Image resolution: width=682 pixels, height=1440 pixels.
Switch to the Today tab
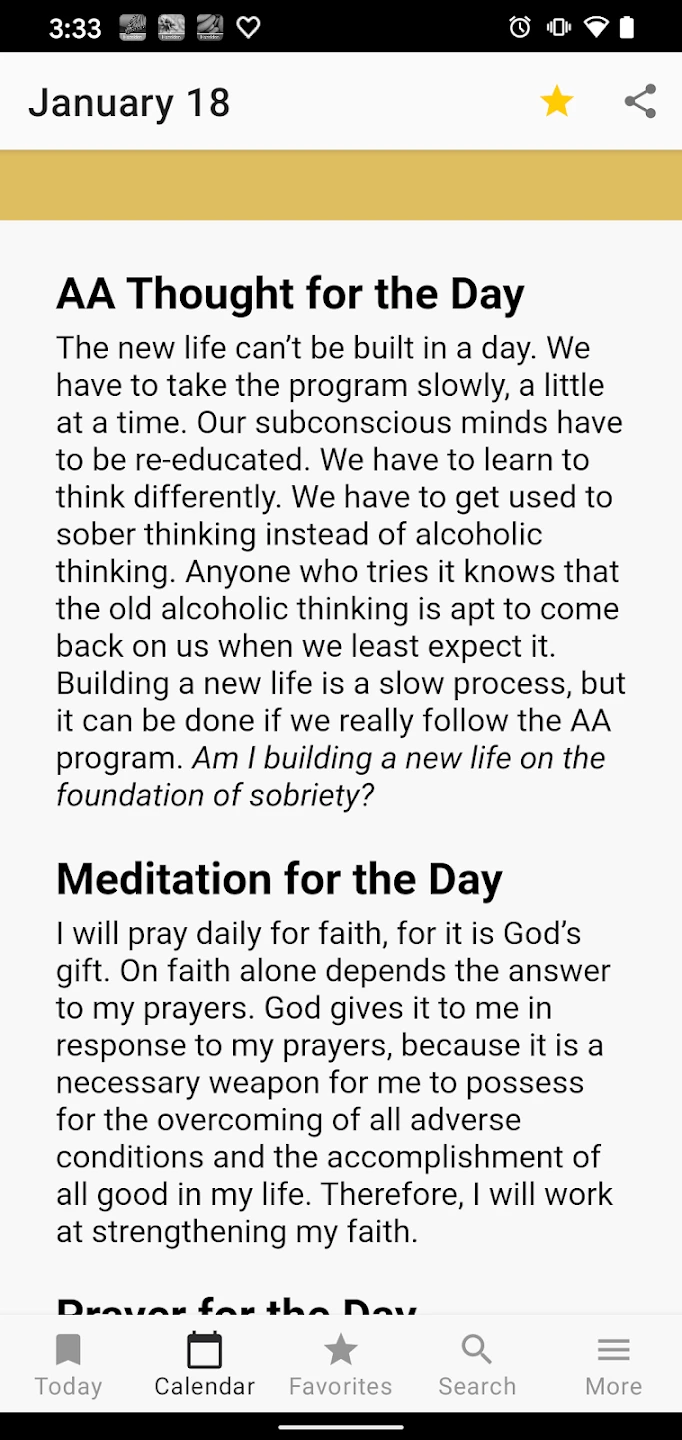pyautogui.click(x=68, y=1364)
